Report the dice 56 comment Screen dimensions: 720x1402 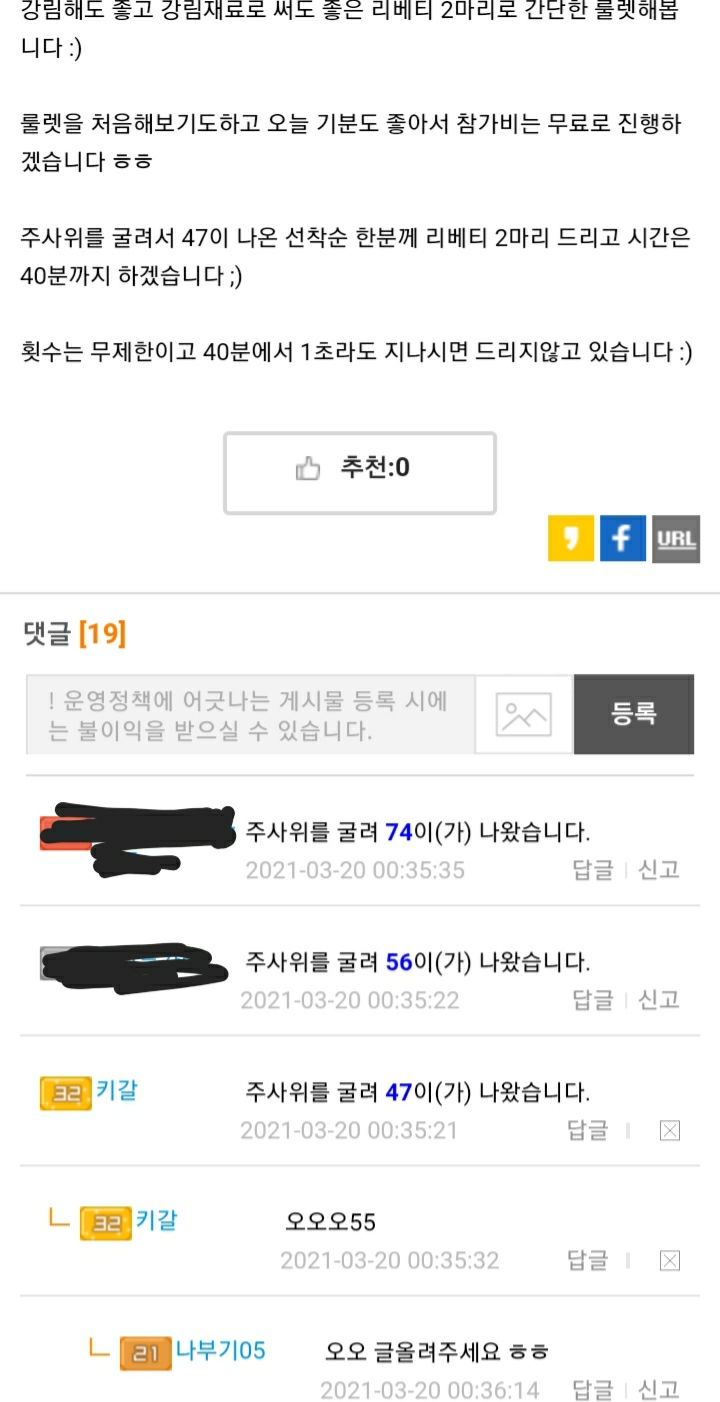659,1000
